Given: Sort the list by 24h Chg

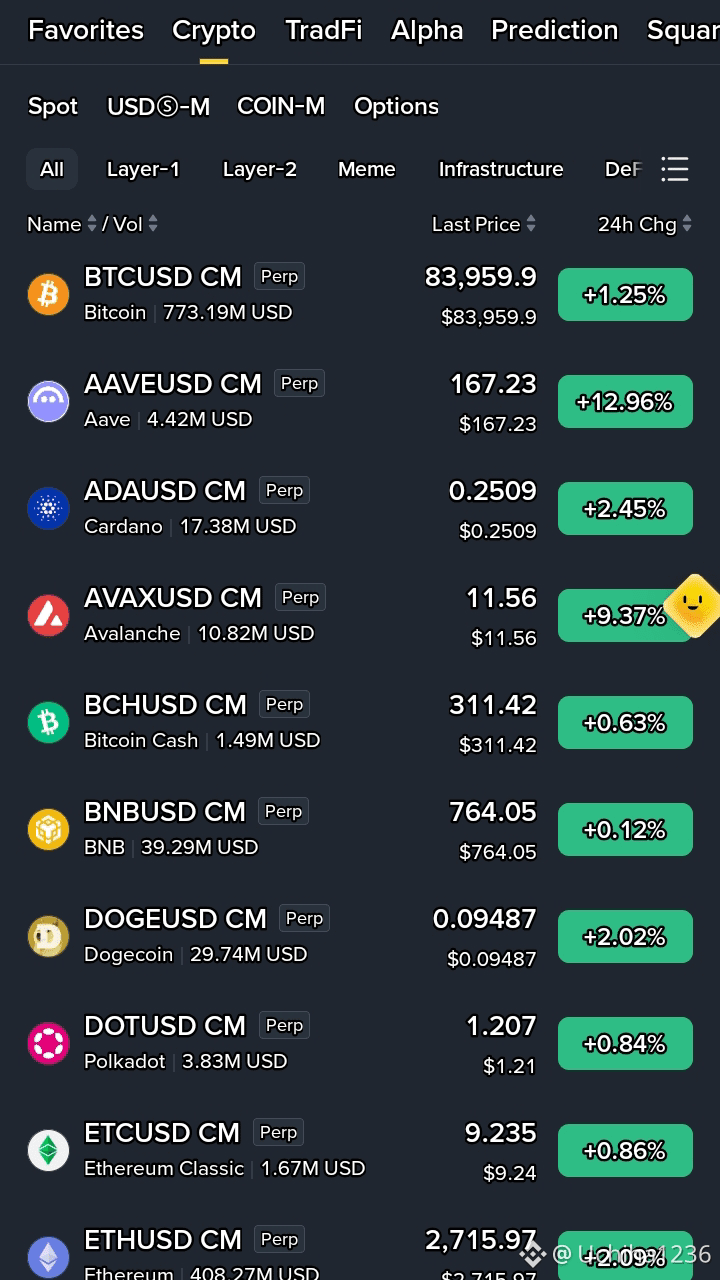Looking at the screenshot, I should 645,224.
